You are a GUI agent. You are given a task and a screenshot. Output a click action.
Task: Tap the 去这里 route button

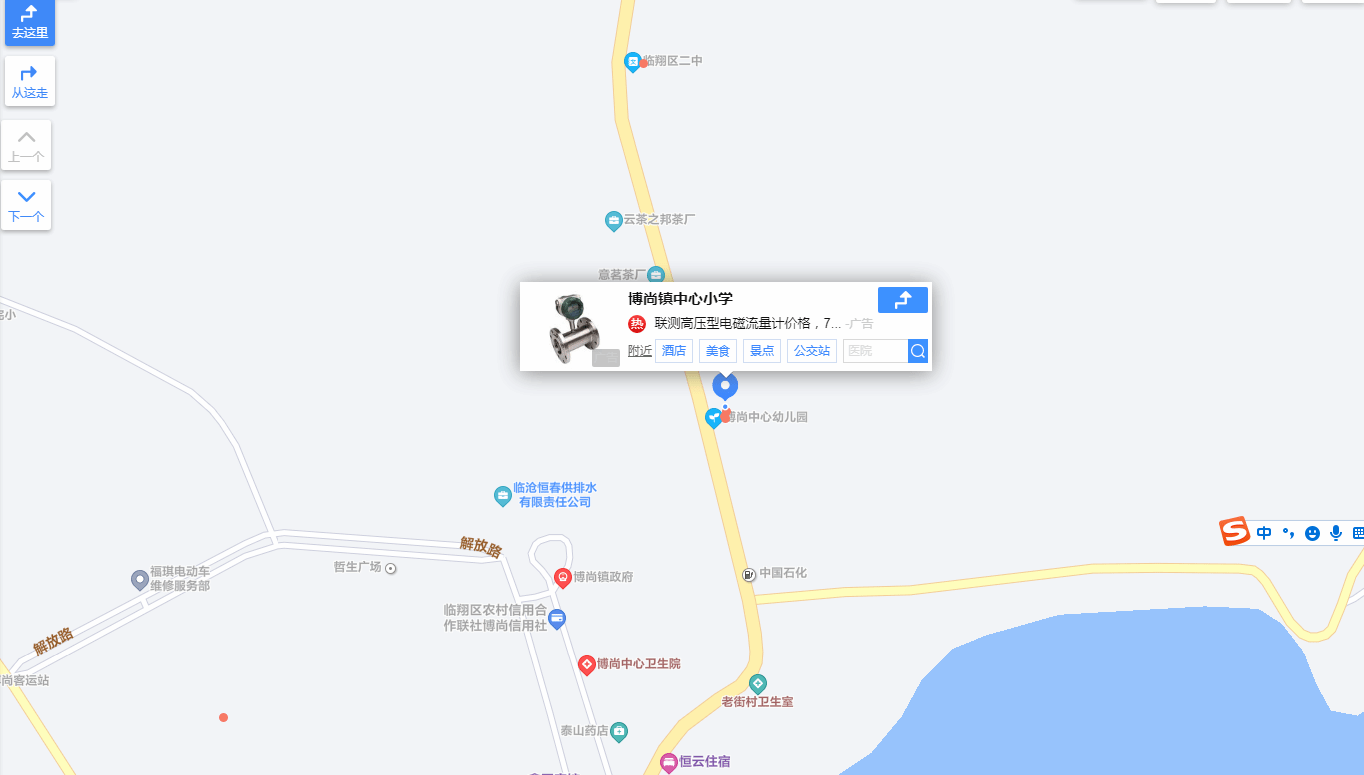(29, 22)
